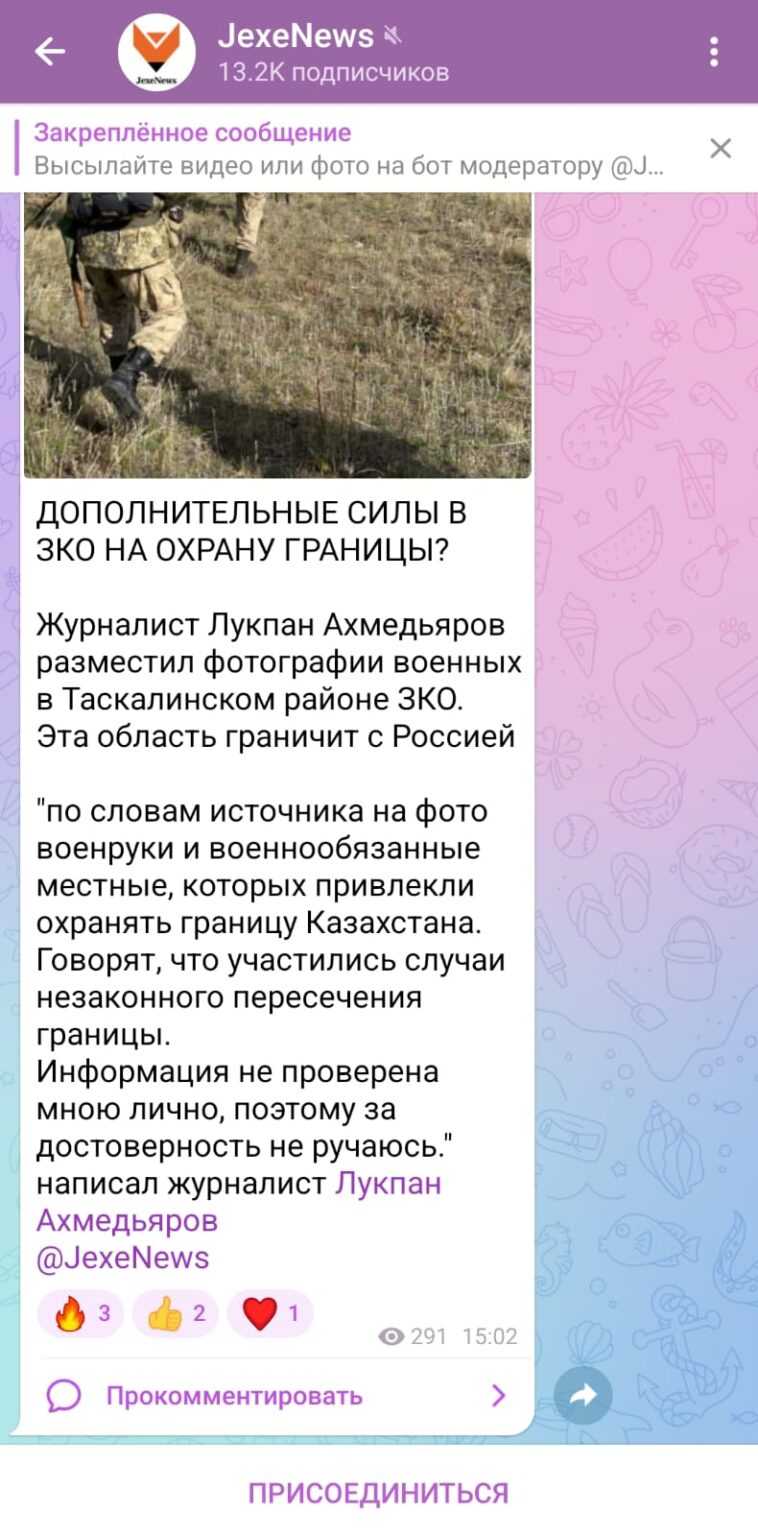The height and width of the screenshot is (1536, 758).
Task: React with the thumbs up emoji
Action: [175, 1314]
